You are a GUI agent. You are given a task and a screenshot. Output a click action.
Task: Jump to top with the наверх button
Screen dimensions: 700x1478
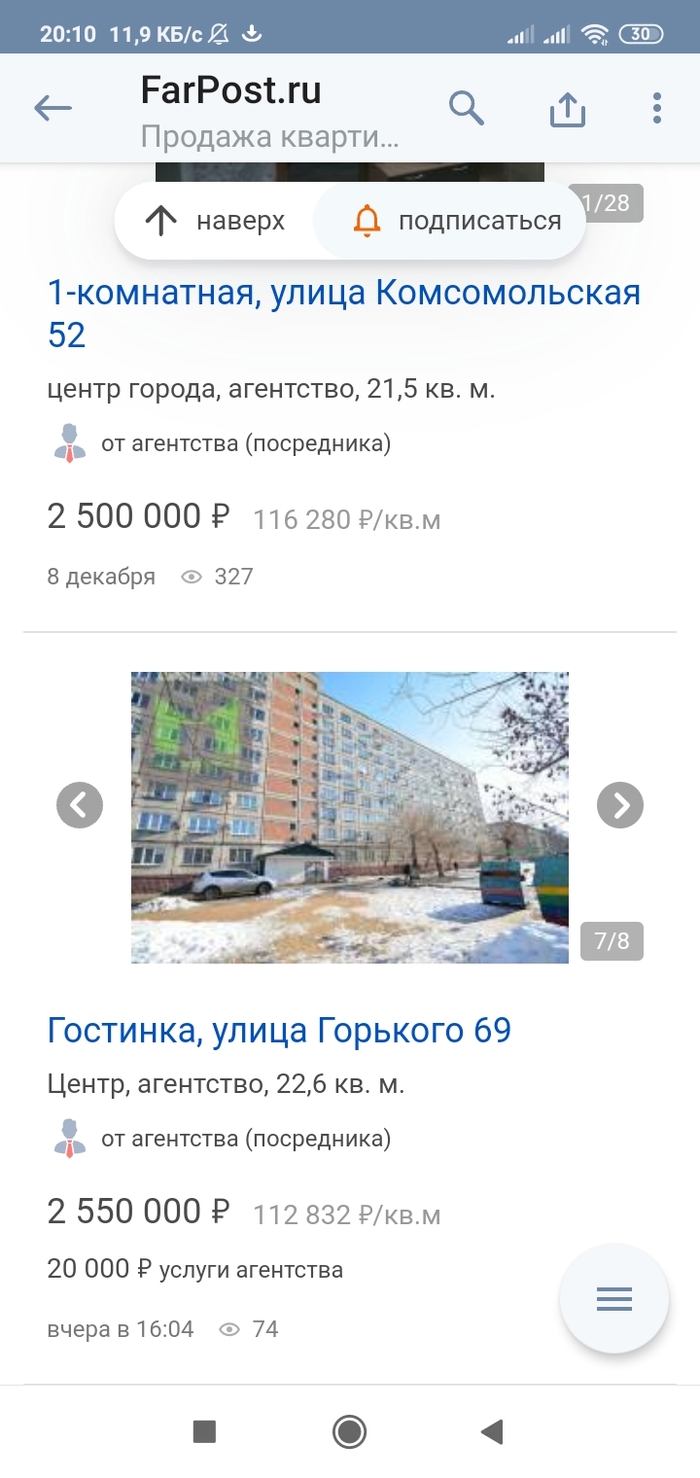(x=215, y=221)
